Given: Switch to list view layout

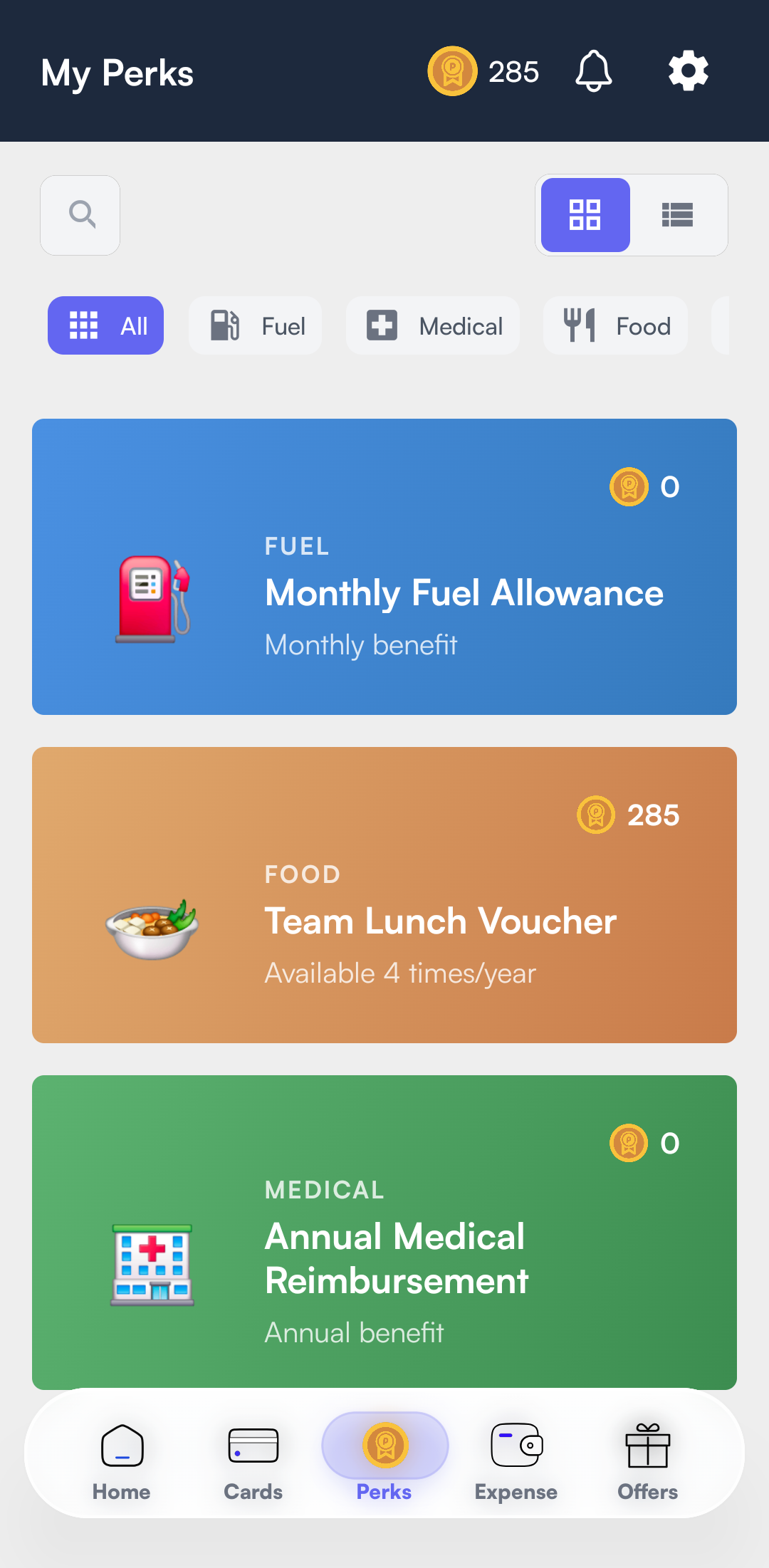Looking at the screenshot, I should 677,215.
